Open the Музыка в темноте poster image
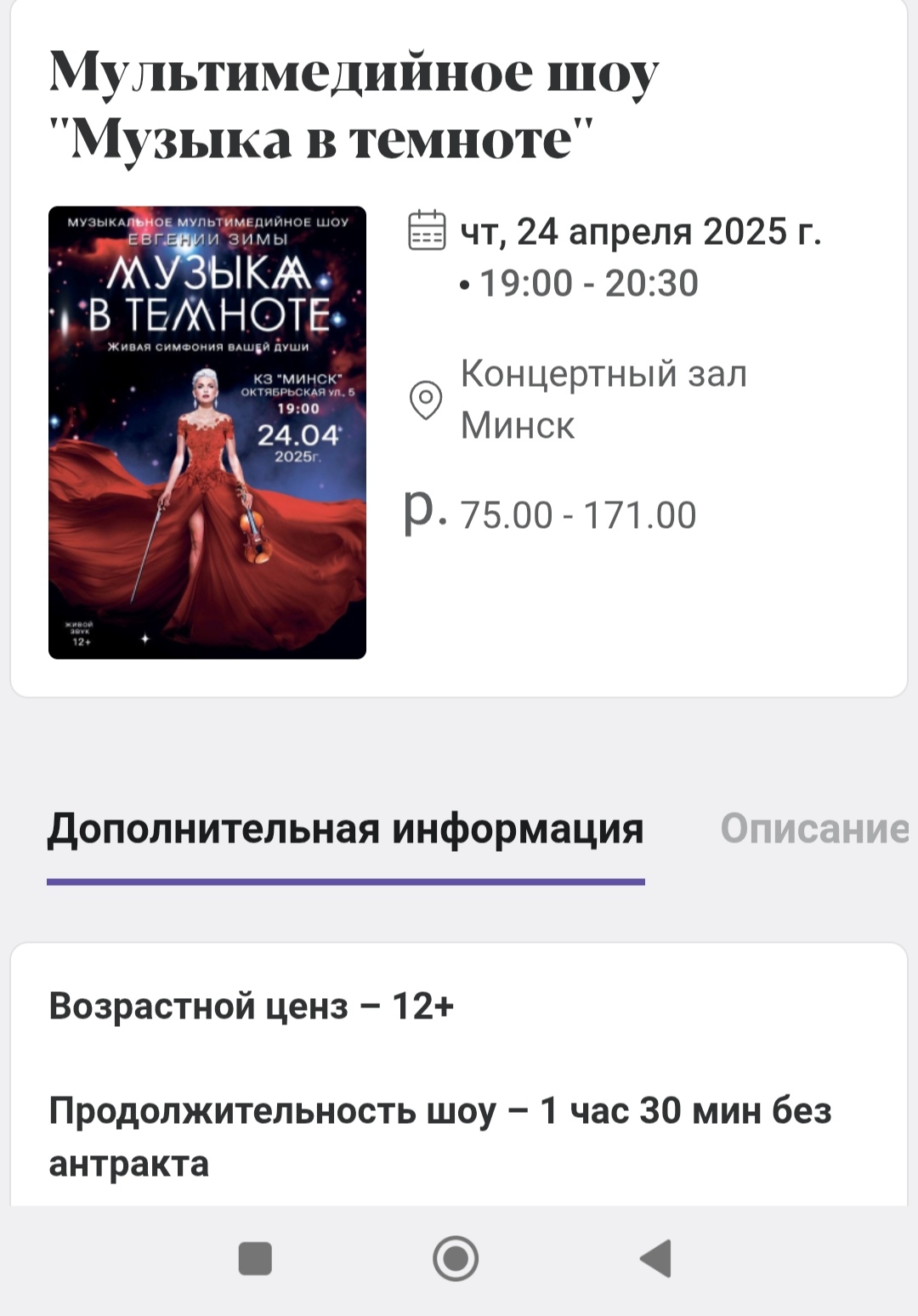The width and height of the screenshot is (918, 1316). click(207, 432)
